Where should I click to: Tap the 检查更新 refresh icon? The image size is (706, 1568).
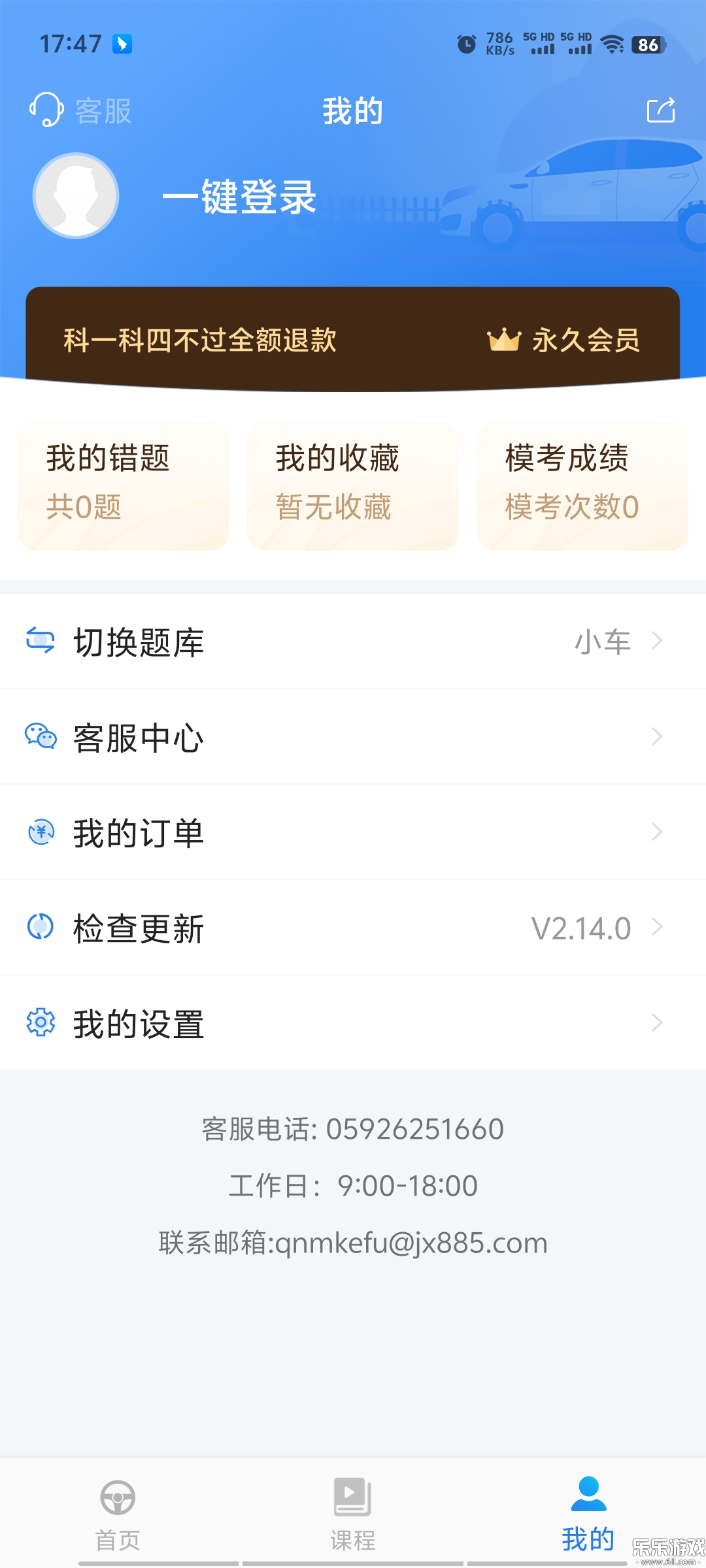pos(41,928)
